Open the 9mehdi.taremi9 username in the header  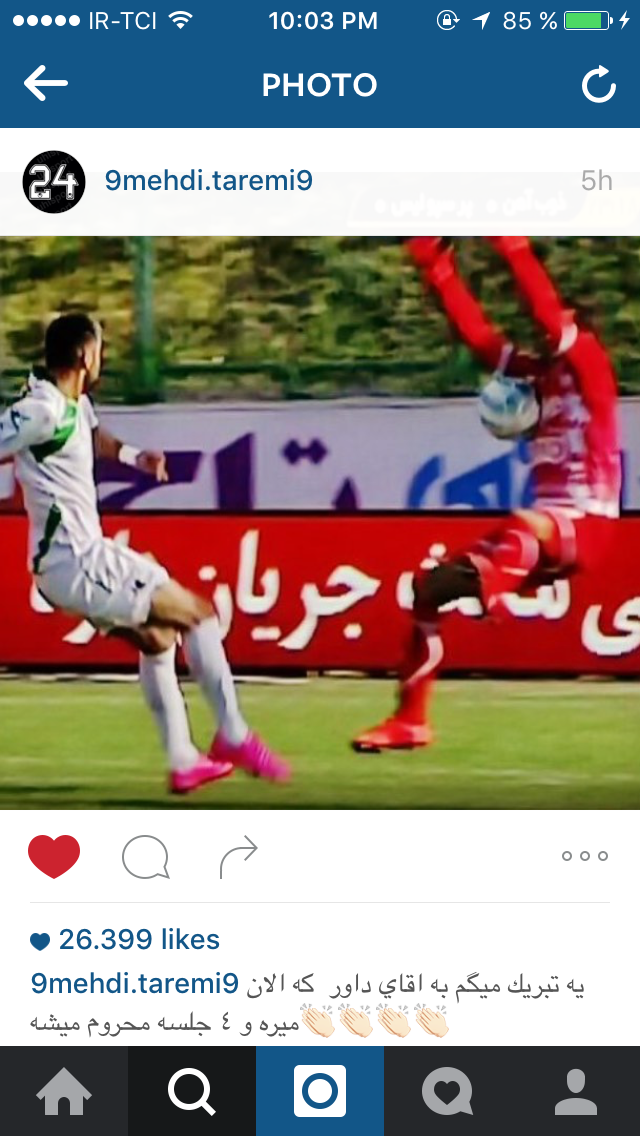pyautogui.click(x=209, y=181)
